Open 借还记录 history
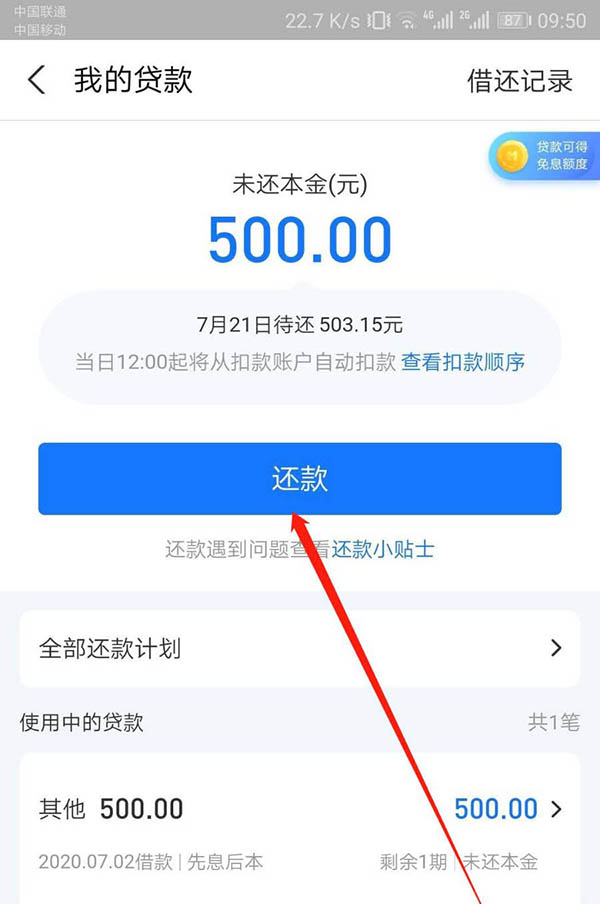 [x=519, y=81]
